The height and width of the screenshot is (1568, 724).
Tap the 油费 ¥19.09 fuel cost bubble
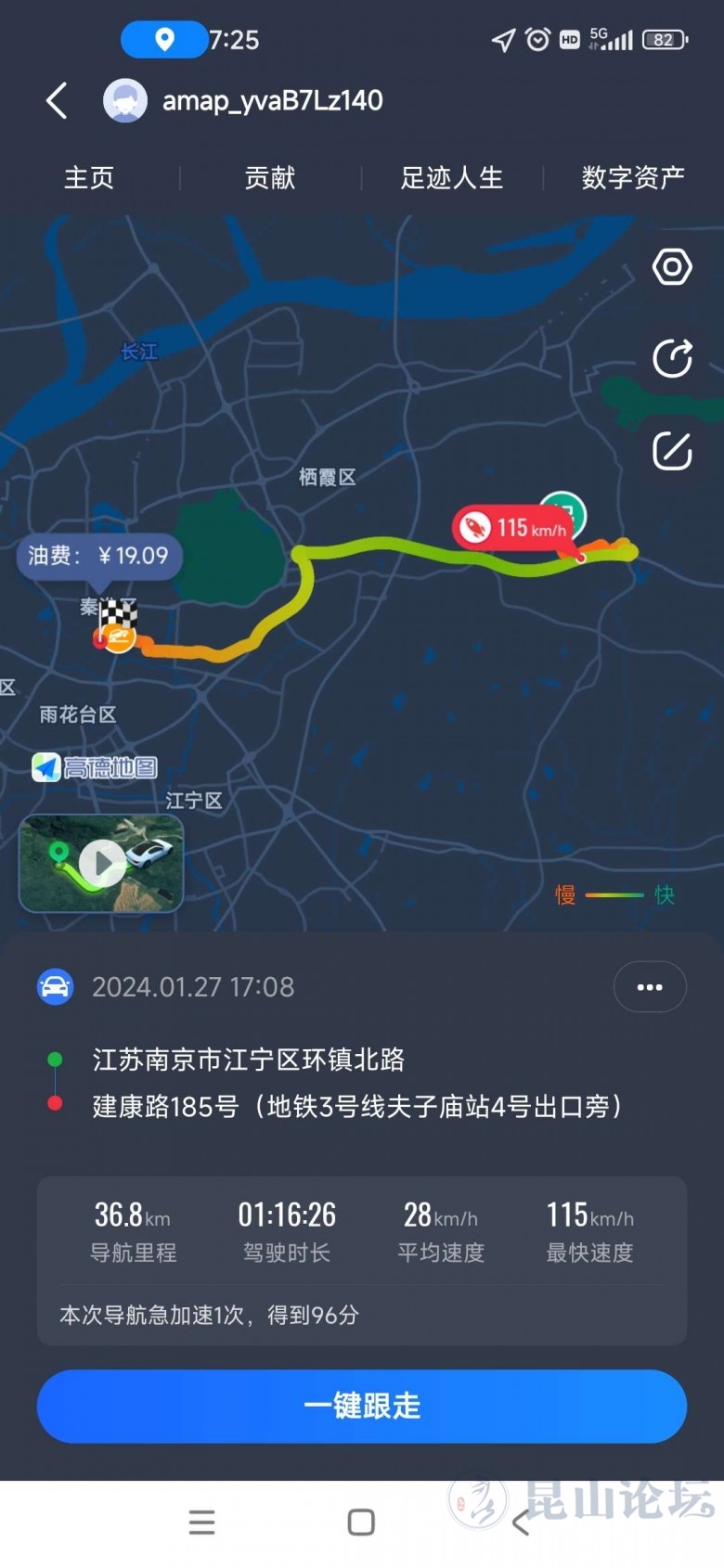[x=98, y=556]
